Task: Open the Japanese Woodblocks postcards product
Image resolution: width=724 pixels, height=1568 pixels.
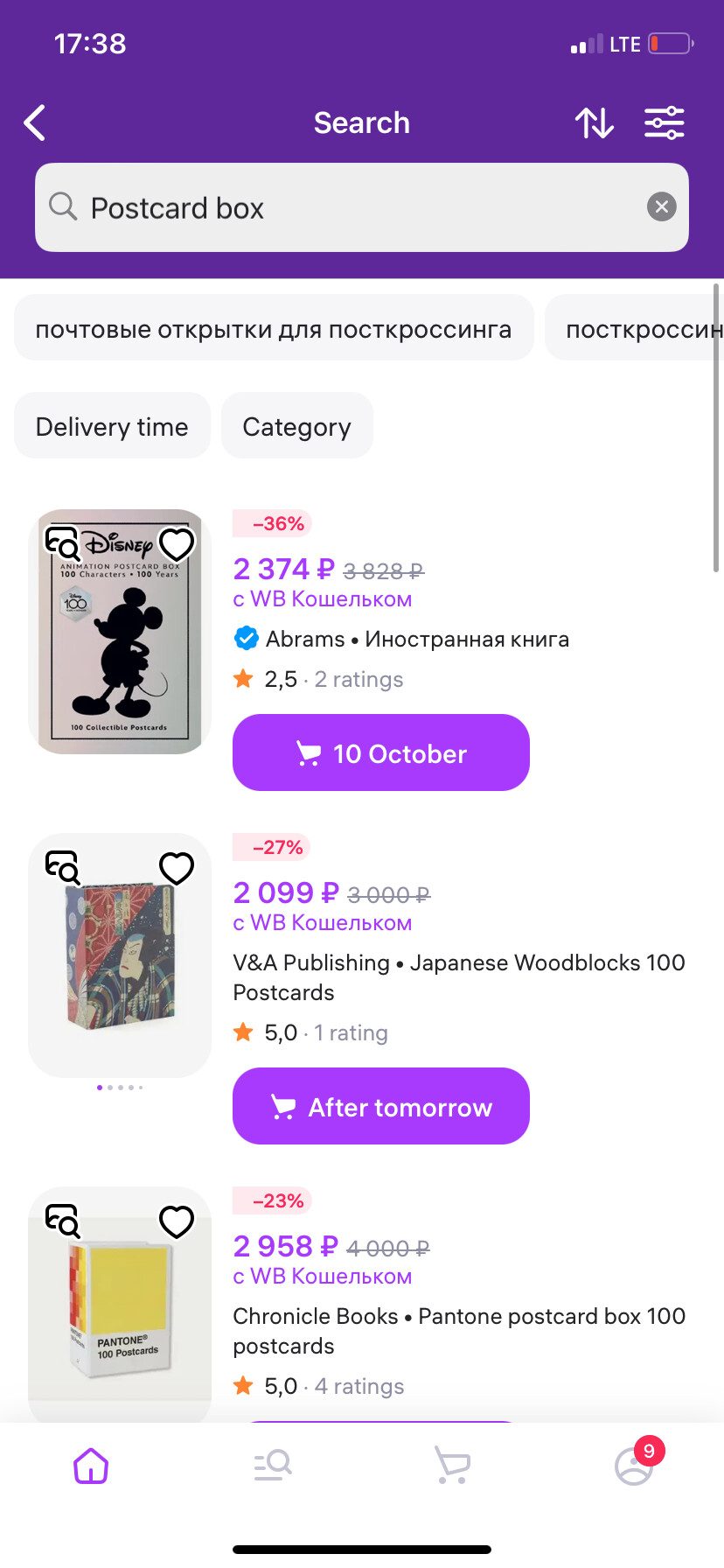Action: coord(459,977)
